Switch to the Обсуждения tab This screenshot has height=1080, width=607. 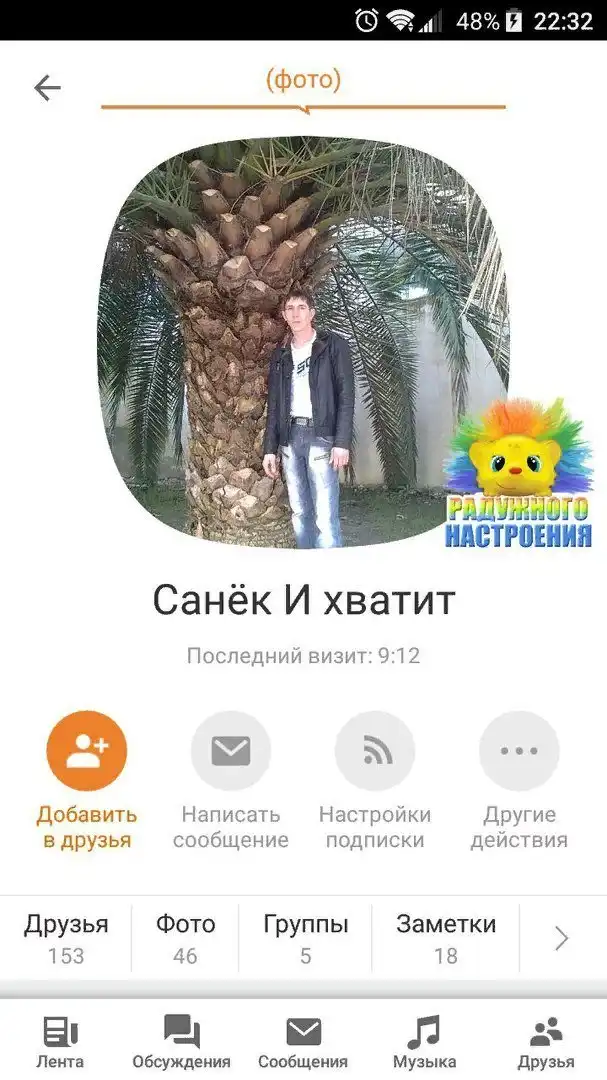181,1042
